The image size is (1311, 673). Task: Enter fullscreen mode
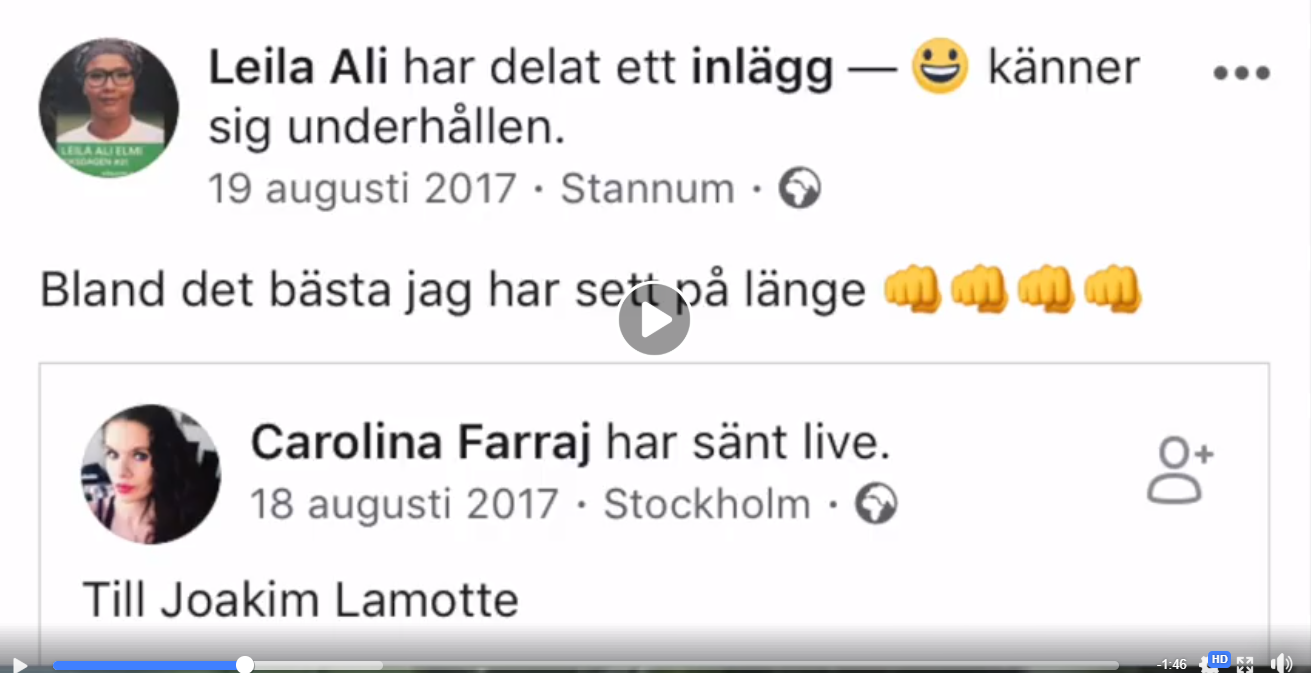point(1245,664)
